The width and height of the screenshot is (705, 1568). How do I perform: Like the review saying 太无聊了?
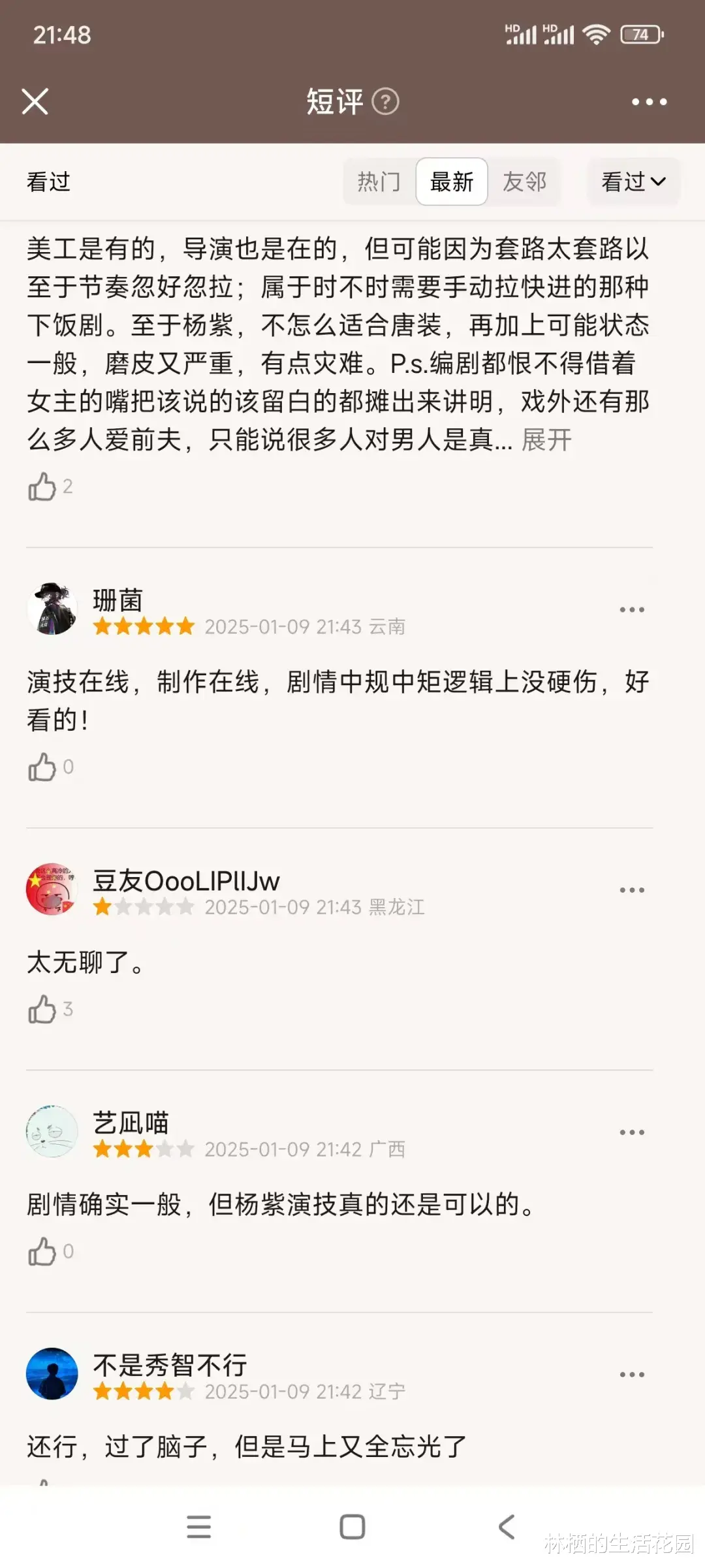coord(43,1010)
